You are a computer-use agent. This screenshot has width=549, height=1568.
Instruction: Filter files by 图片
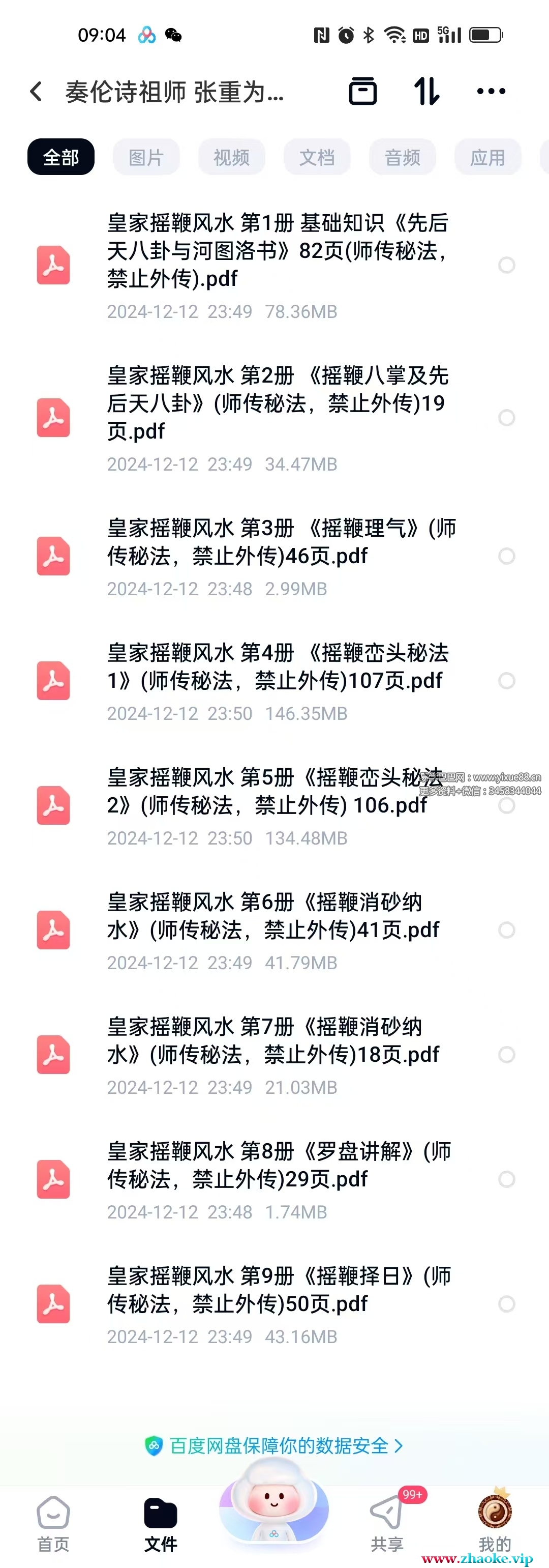coord(146,157)
